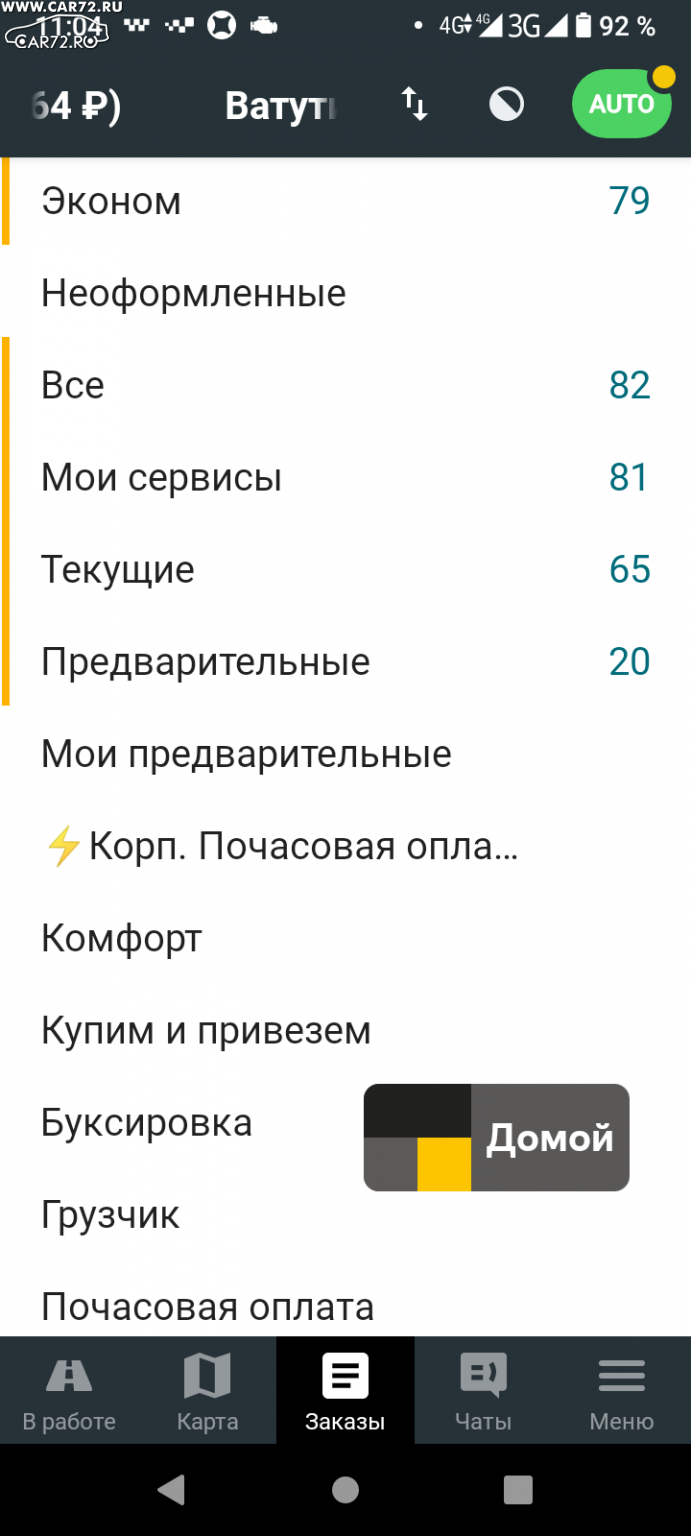This screenshot has height=1536, width=691.
Task: Open the Эконом orders list
Action: [345, 201]
